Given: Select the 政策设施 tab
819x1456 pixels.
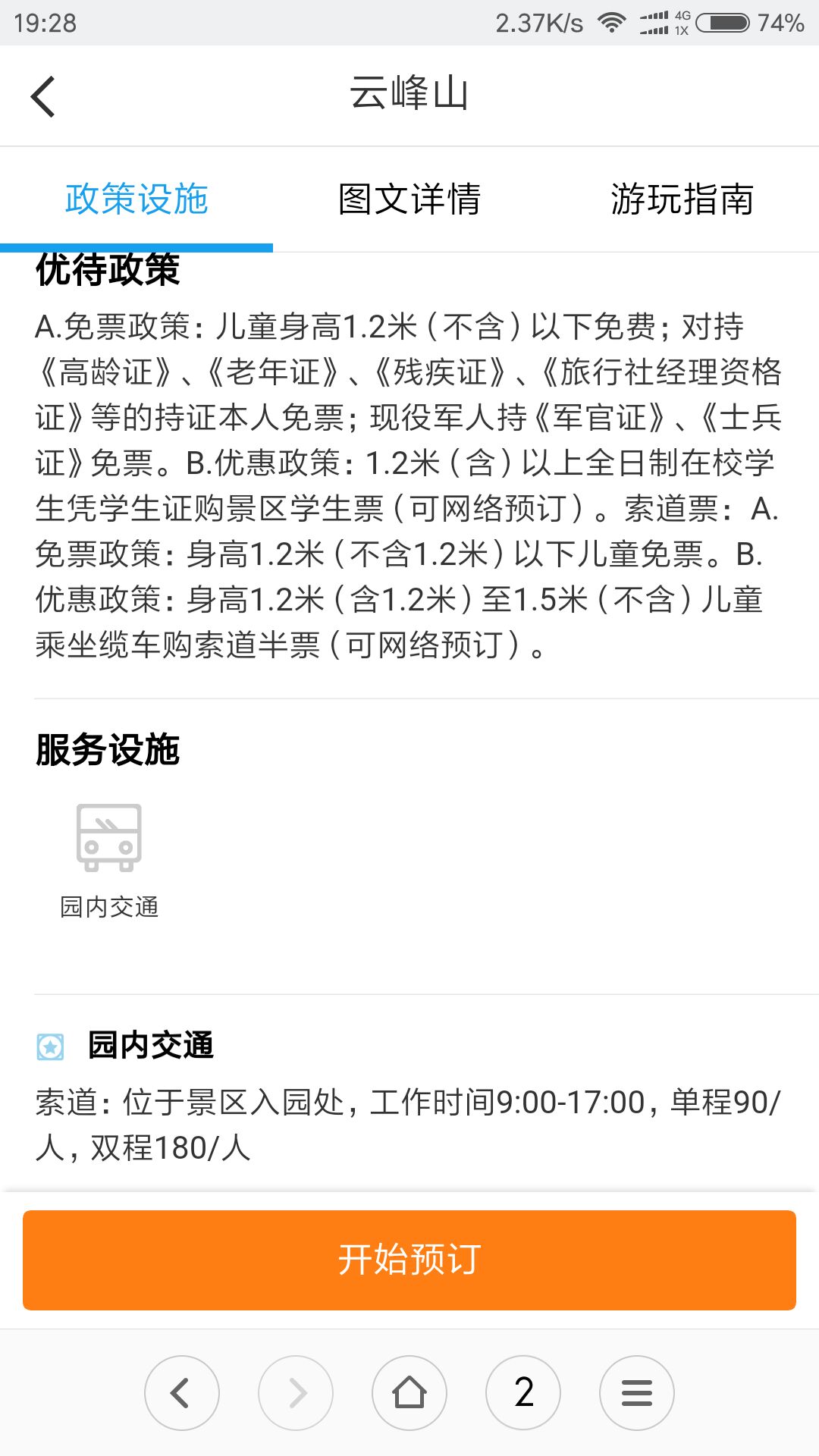Looking at the screenshot, I should coord(136,199).
